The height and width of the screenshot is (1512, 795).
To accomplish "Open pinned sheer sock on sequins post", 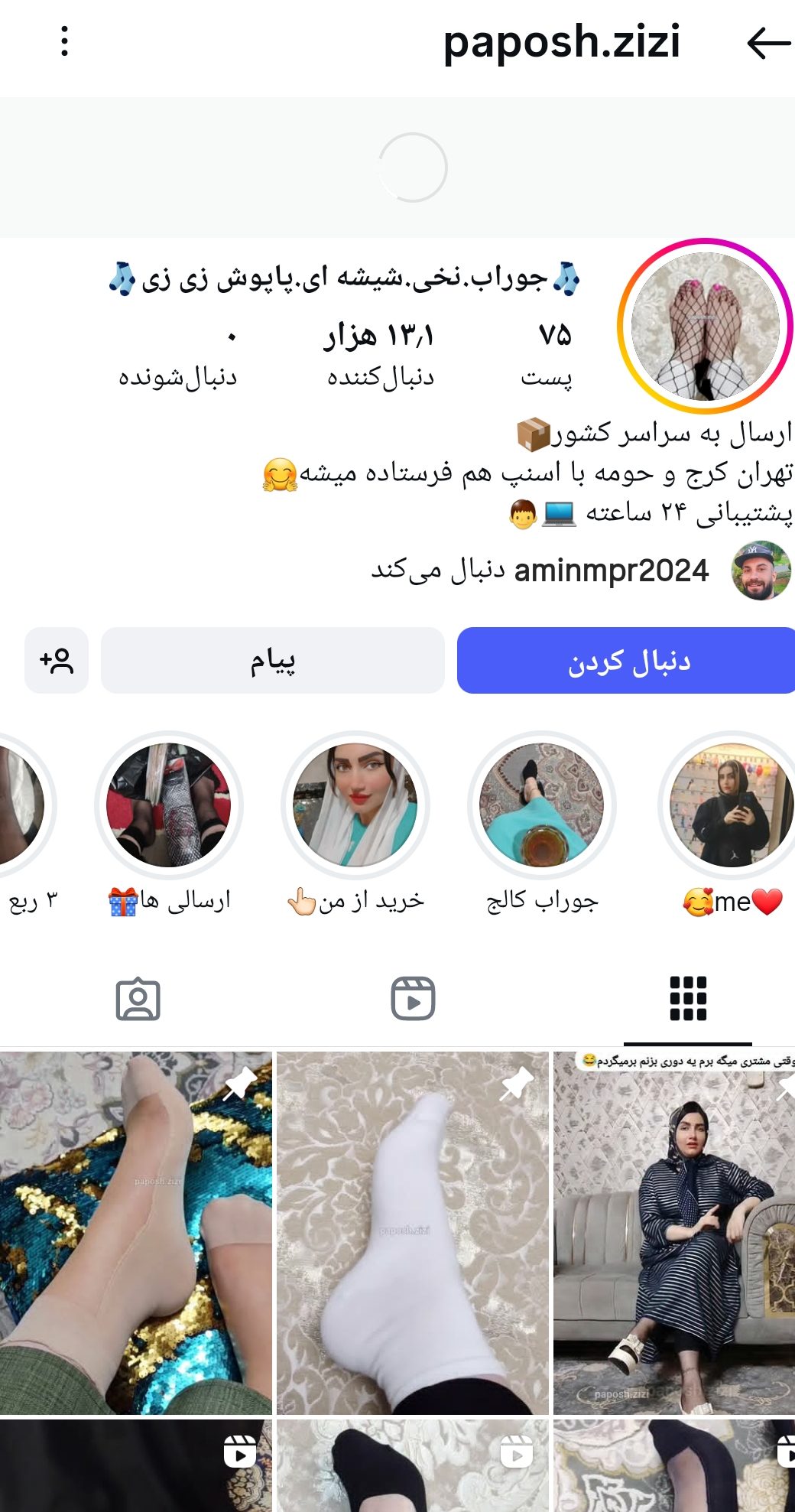I will 136,1231.
